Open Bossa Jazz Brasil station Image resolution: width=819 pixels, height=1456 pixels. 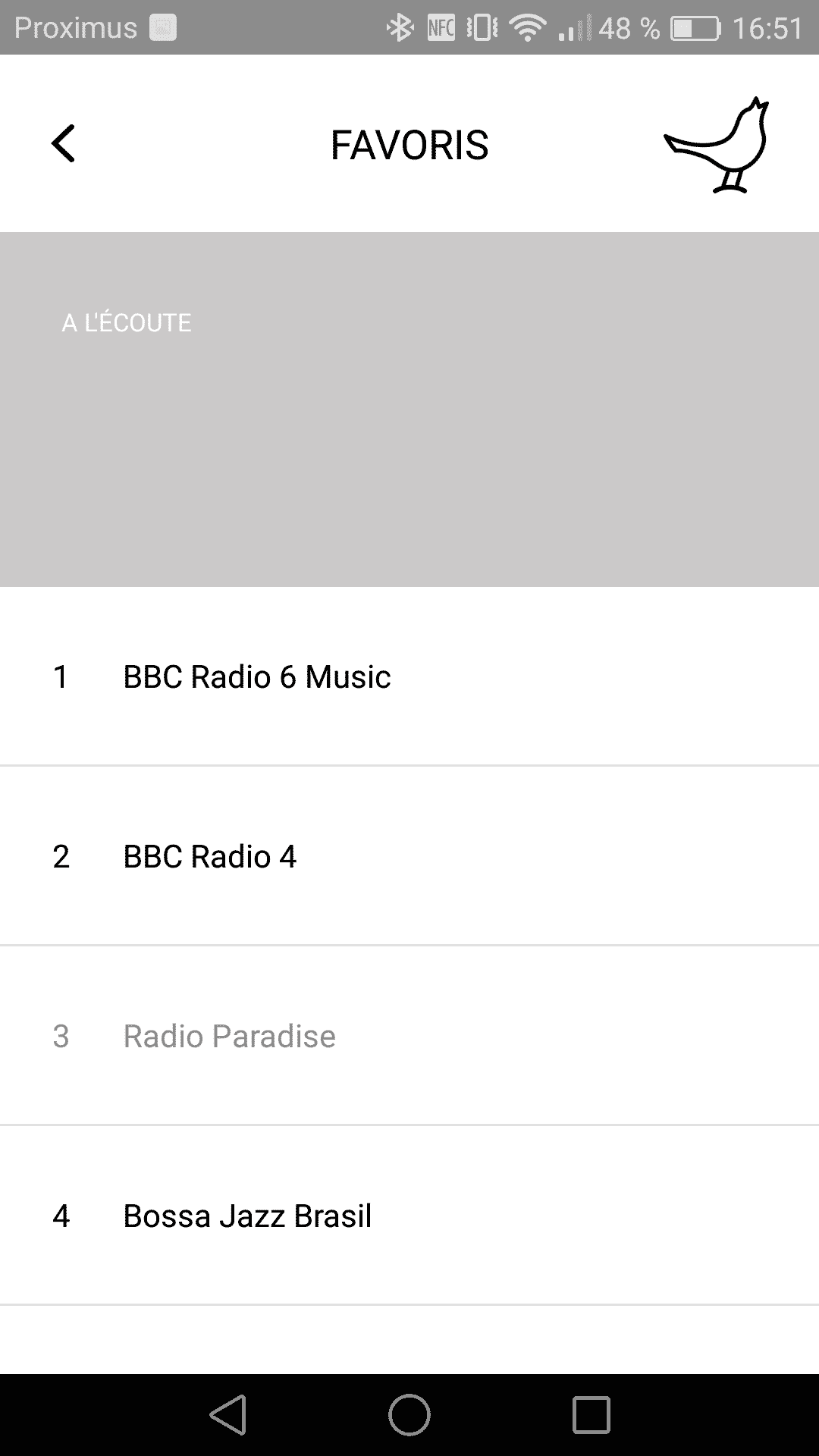click(x=409, y=1216)
